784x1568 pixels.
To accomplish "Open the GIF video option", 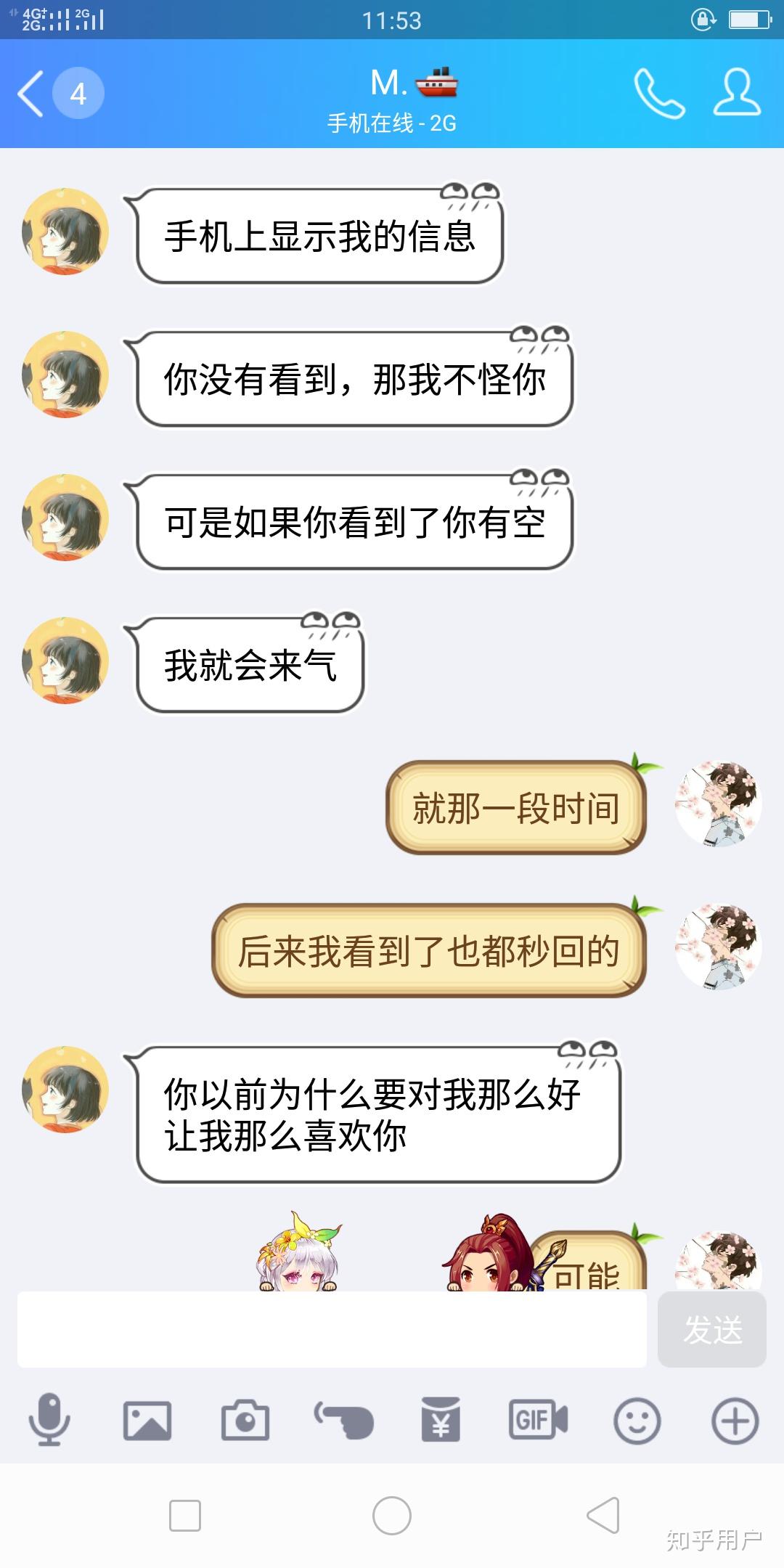I will click(538, 1420).
